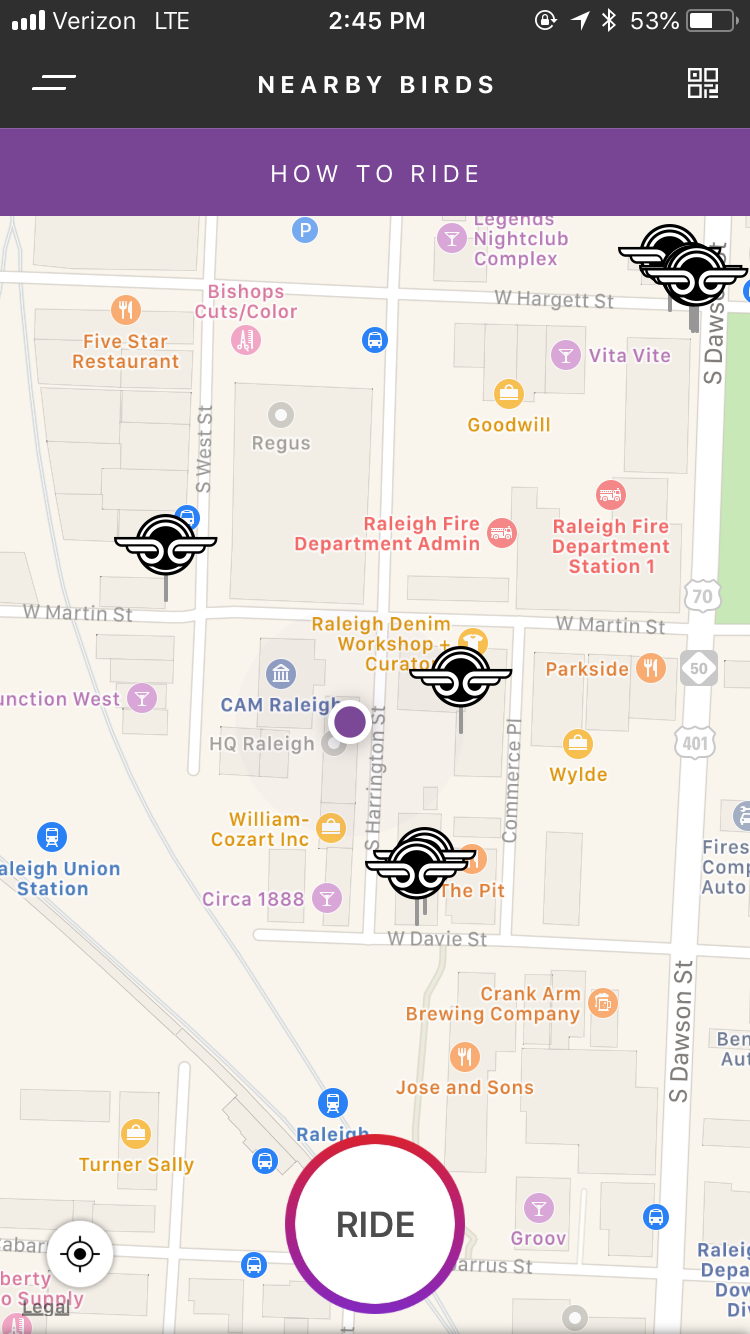Open the Legal link on the map
Viewport: 750px width, 1334px height.
coord(46,1306)
